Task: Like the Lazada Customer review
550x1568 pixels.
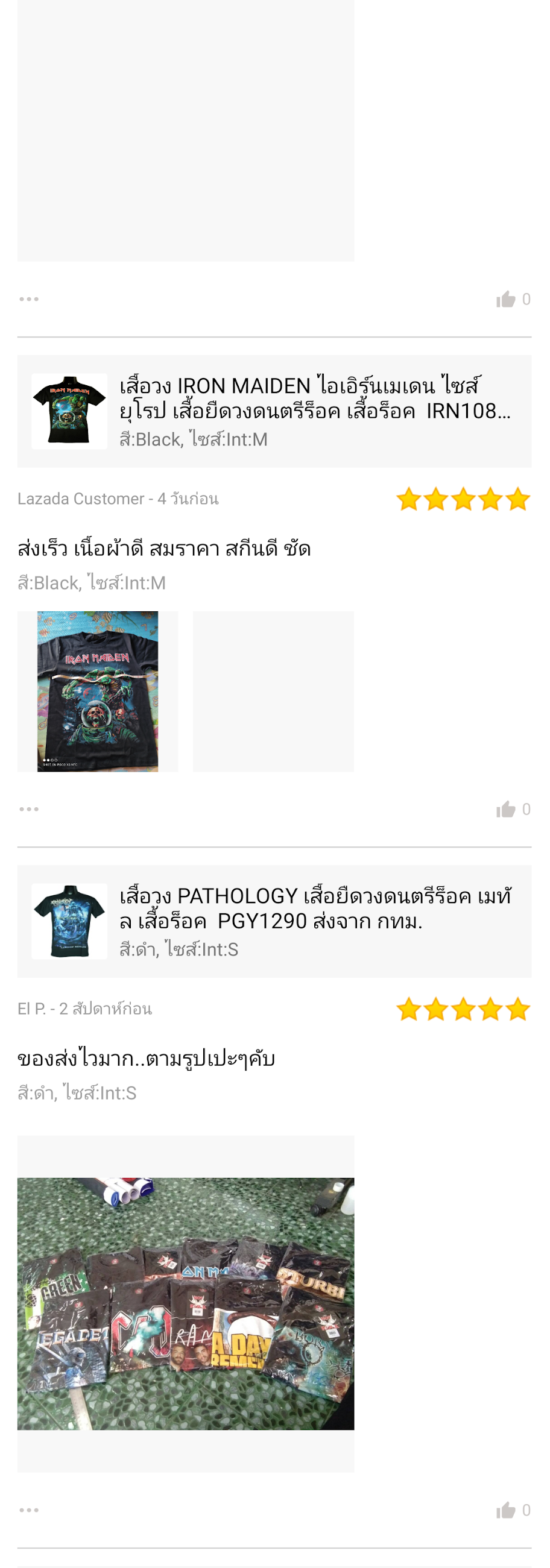Action: tap(506, 810)
